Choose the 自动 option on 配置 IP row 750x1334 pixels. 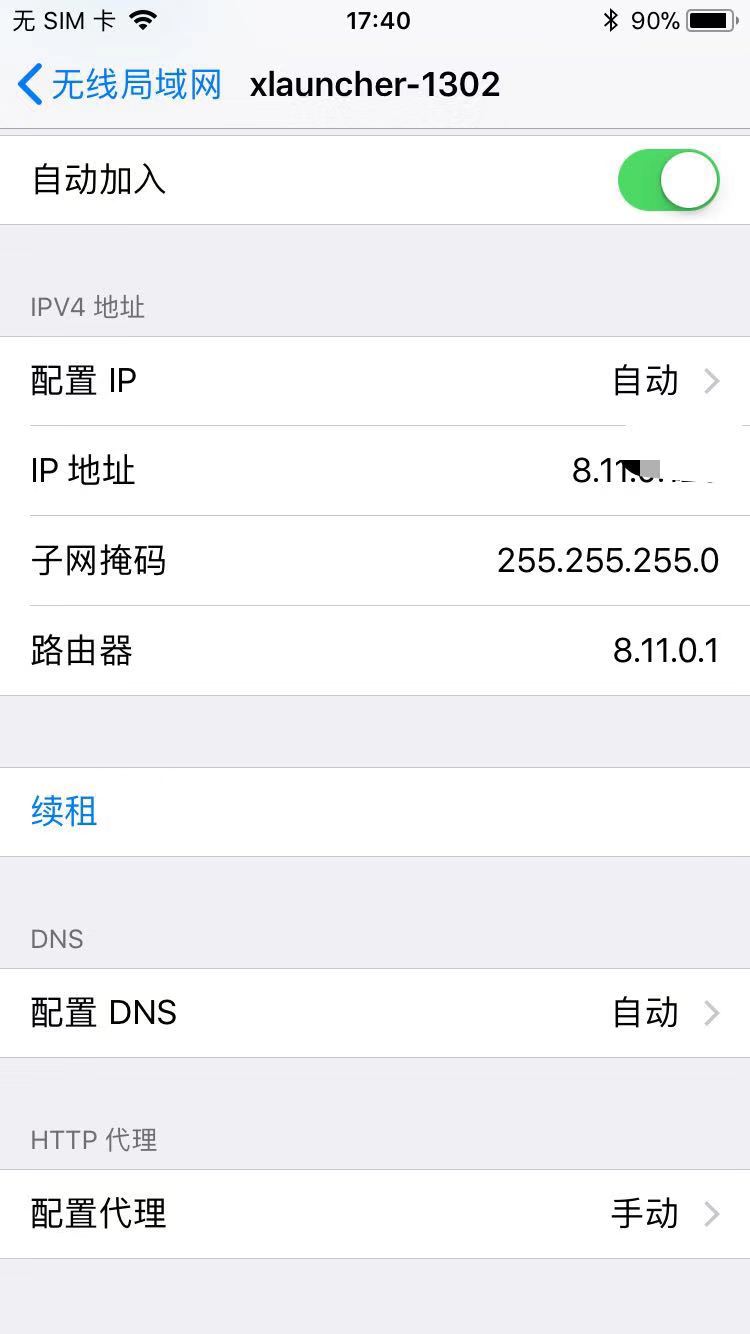pos(644,381)
